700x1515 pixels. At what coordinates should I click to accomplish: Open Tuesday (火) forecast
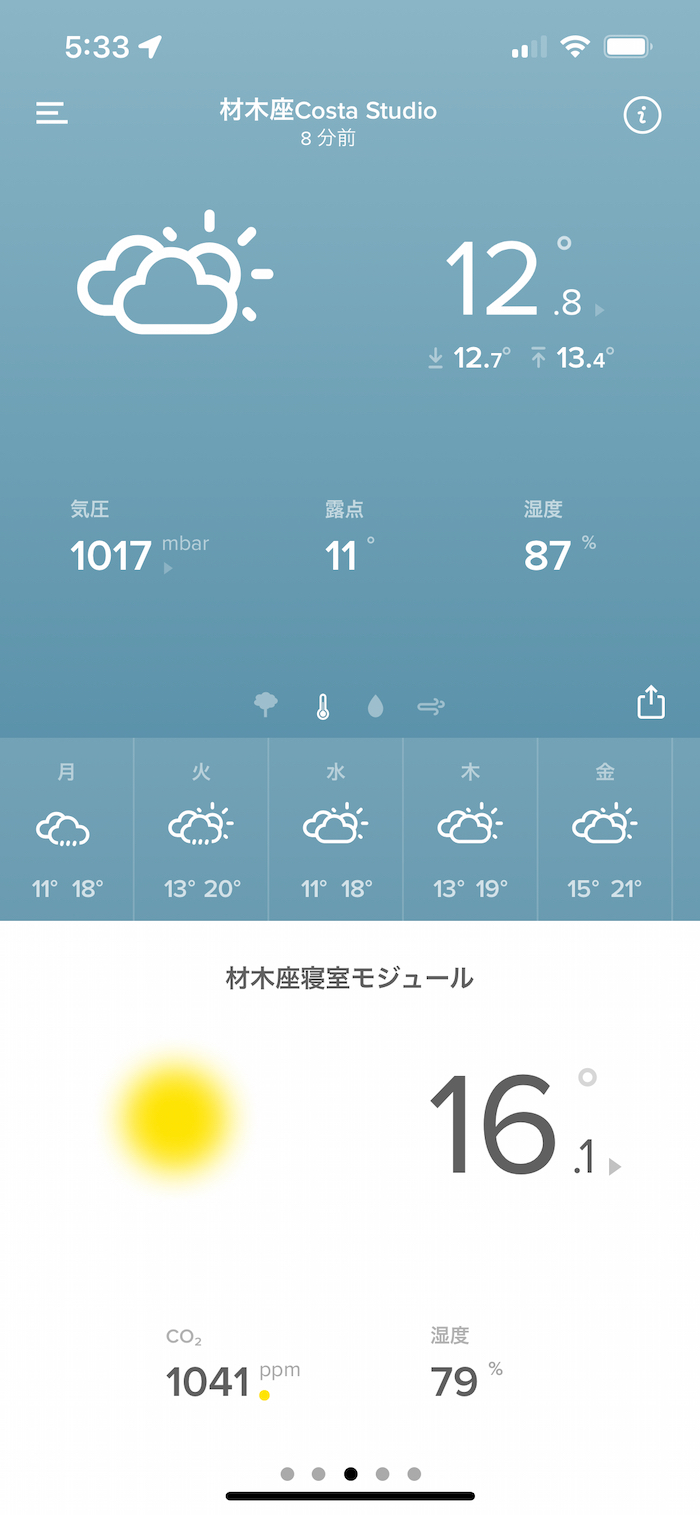point(201,829)
